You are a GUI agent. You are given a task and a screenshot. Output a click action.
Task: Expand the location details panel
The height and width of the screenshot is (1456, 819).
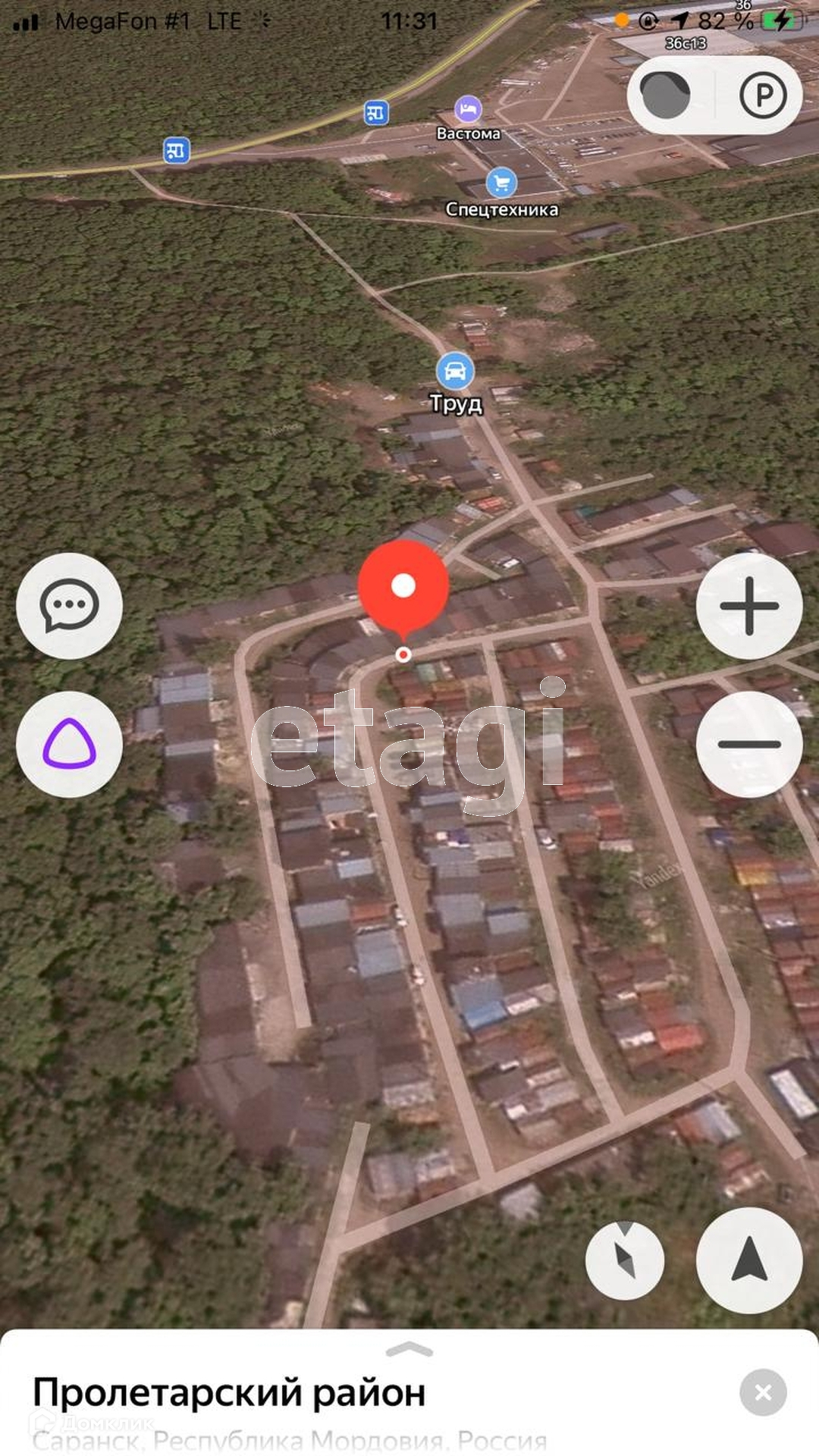[x=409, y=1350]
